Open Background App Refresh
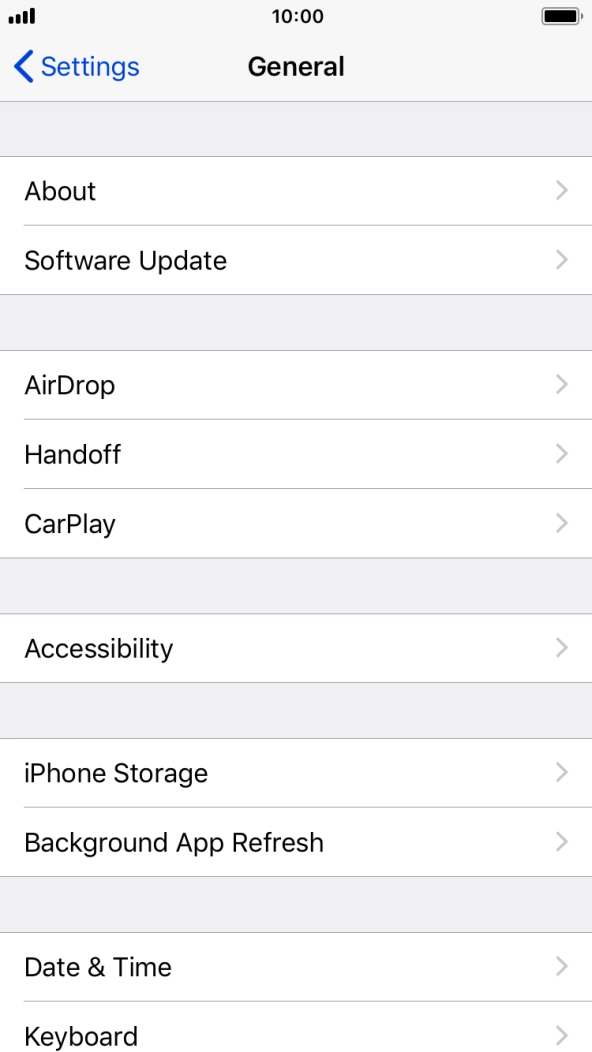The width and height of the screenshot is (592, 1052). pos(296,842)
